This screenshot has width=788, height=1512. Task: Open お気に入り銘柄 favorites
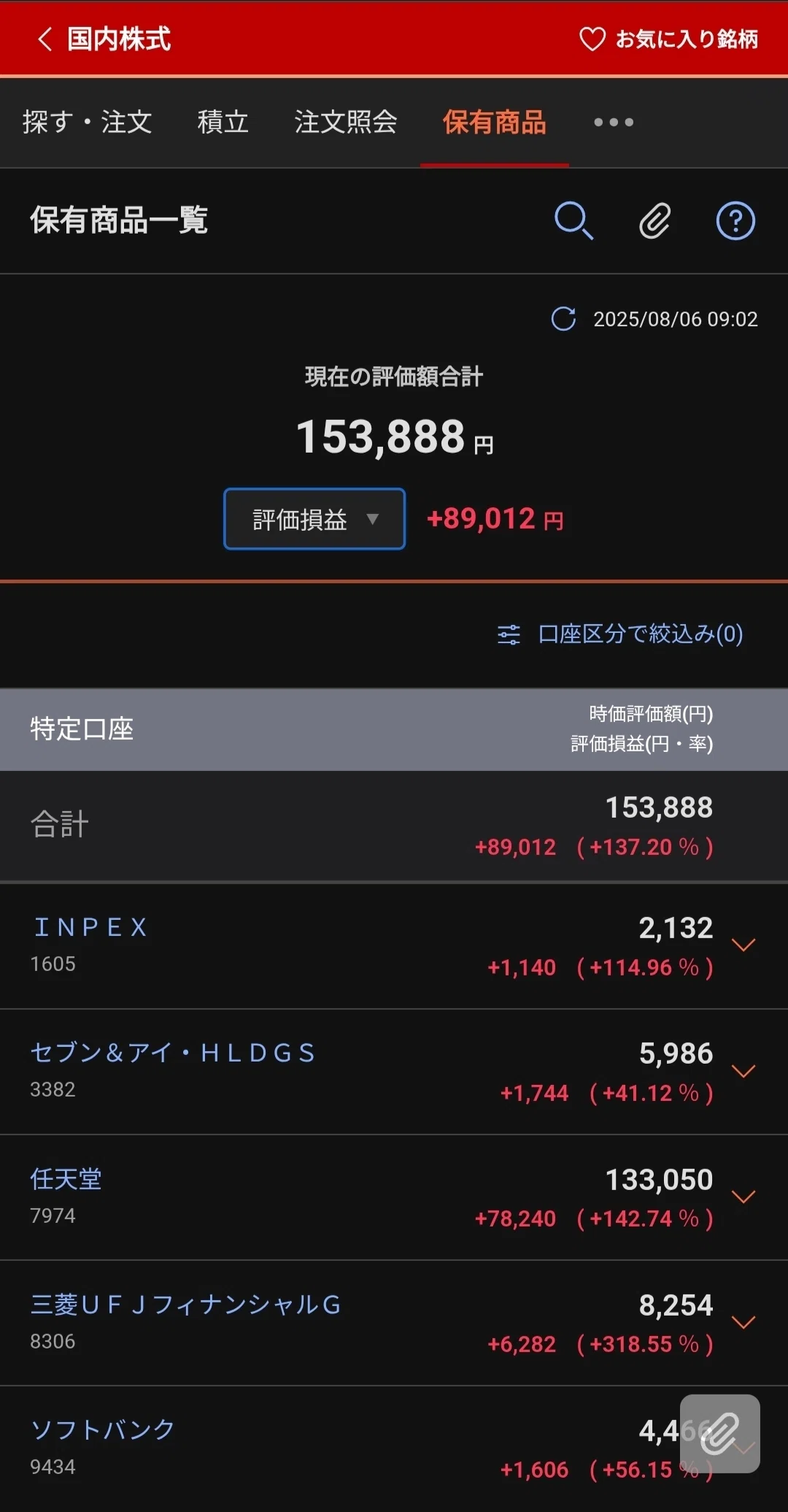coord(668,39)
